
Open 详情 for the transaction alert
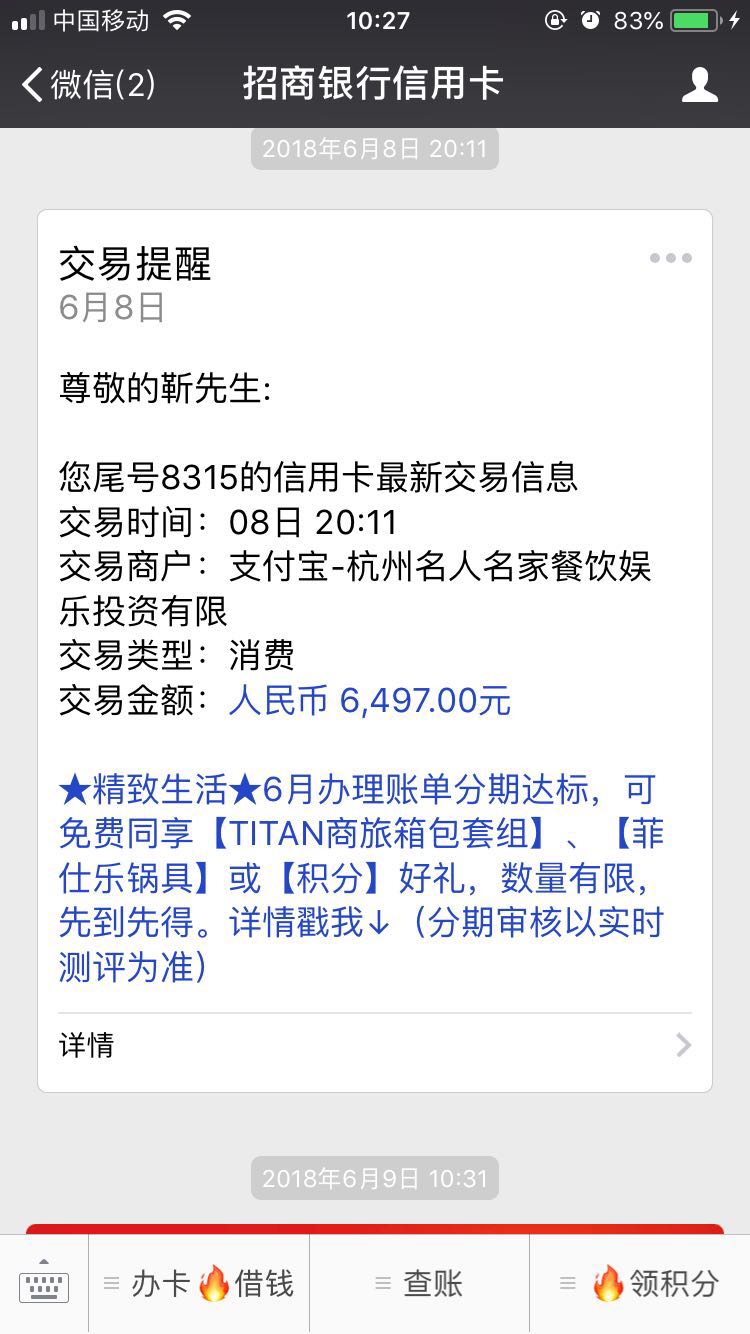tap(374, 1045)
